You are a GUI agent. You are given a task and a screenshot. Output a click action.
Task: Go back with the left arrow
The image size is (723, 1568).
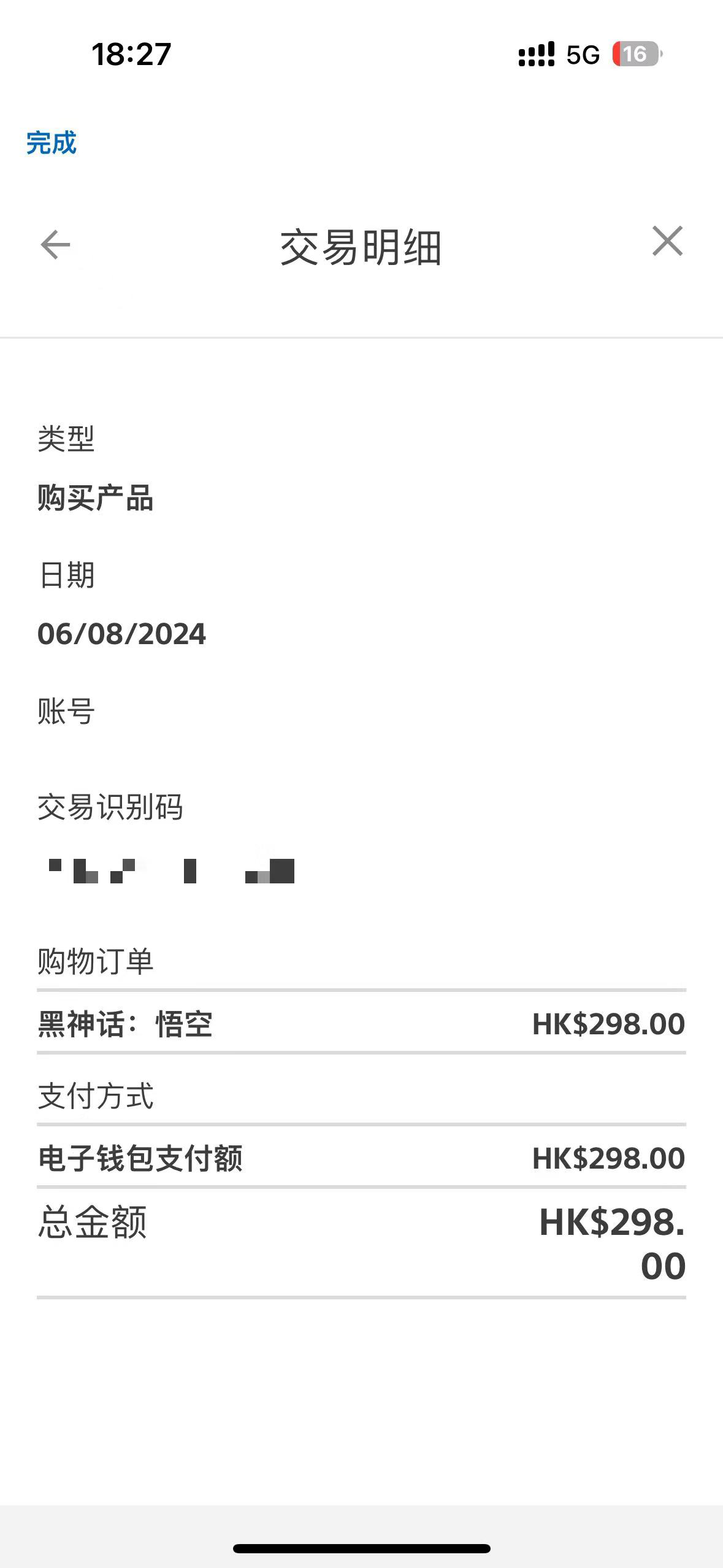click(55, 245)
